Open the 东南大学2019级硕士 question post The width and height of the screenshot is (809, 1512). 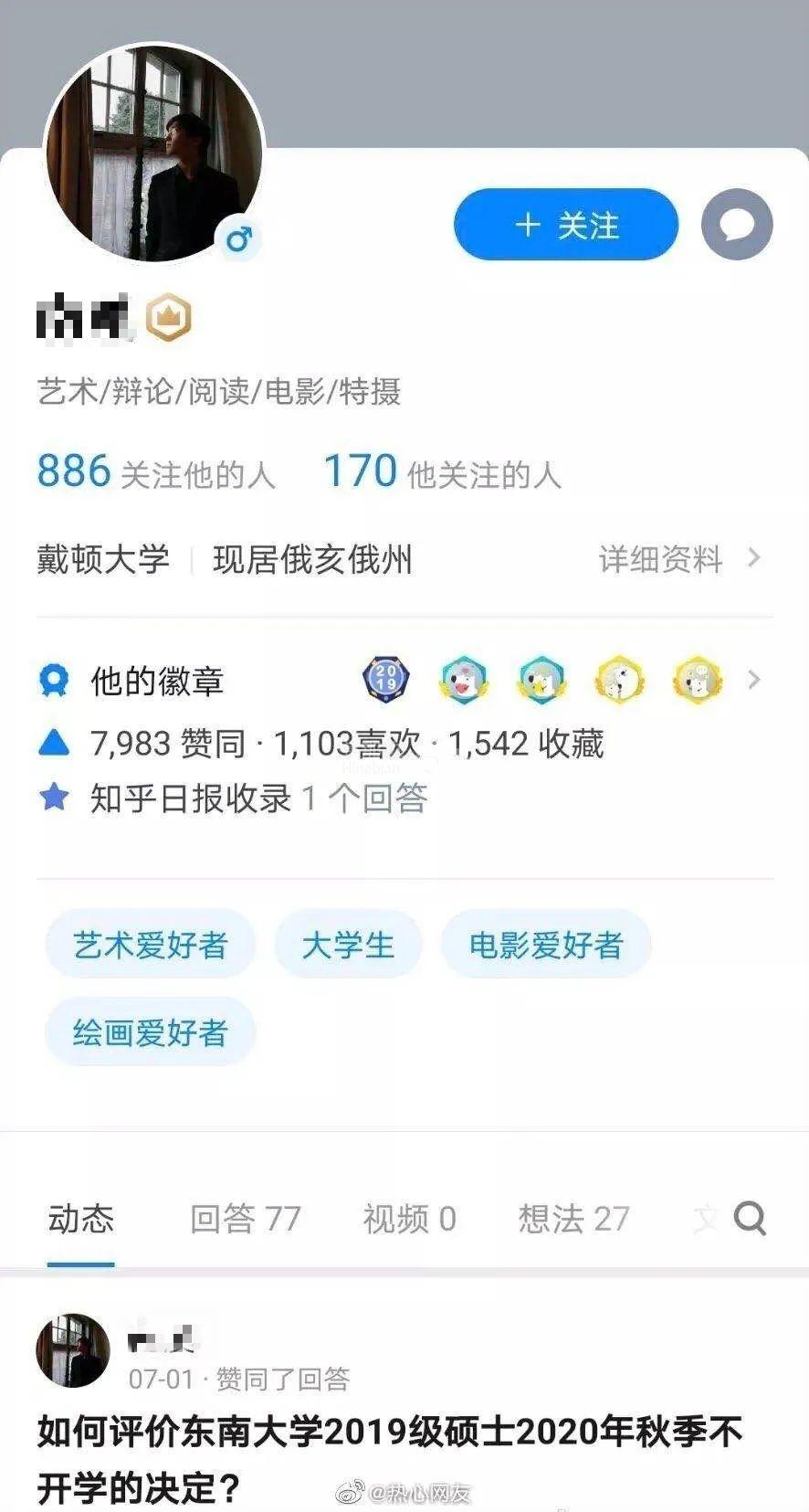tap(389, 1458)
